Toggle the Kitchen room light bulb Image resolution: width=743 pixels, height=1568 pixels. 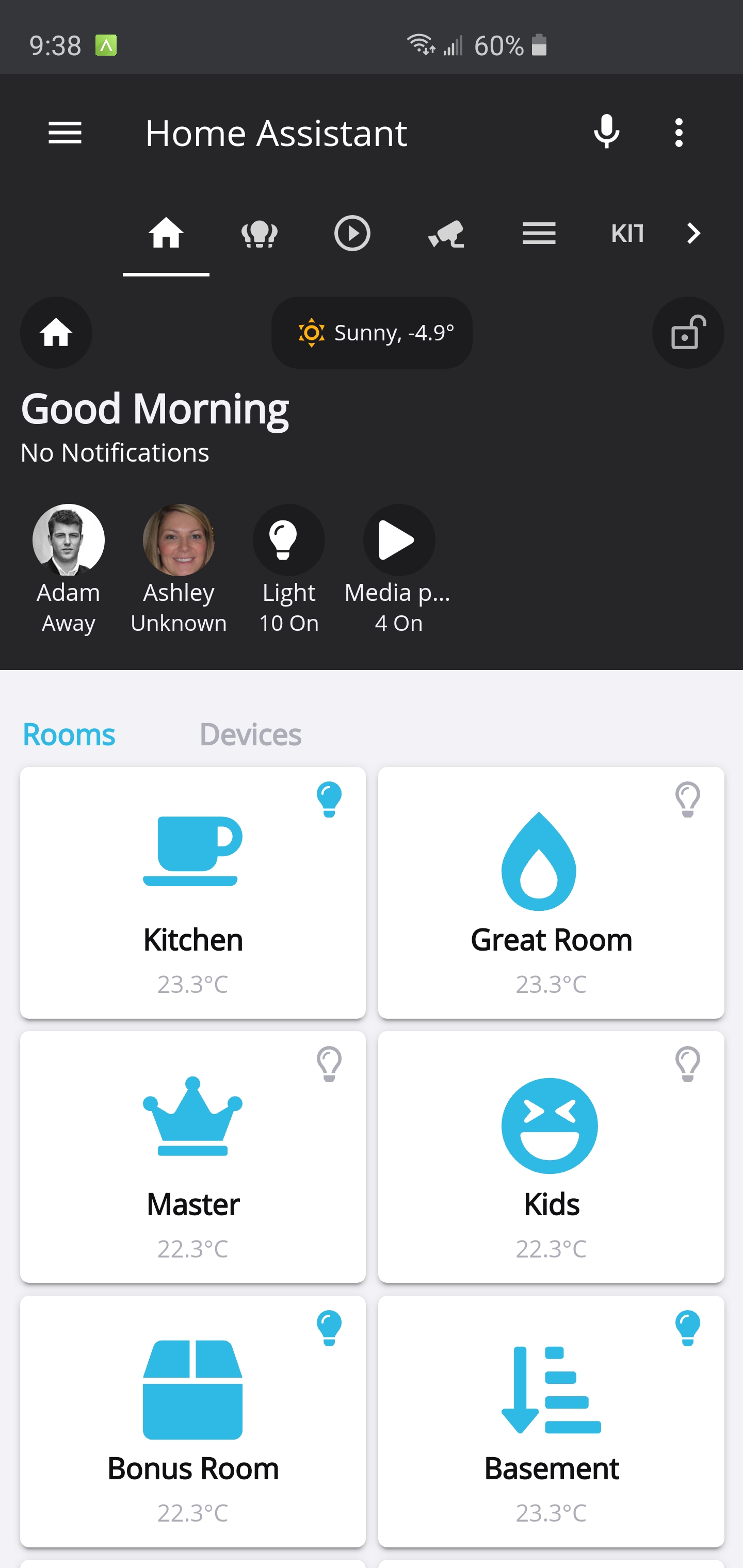point(330,798)
